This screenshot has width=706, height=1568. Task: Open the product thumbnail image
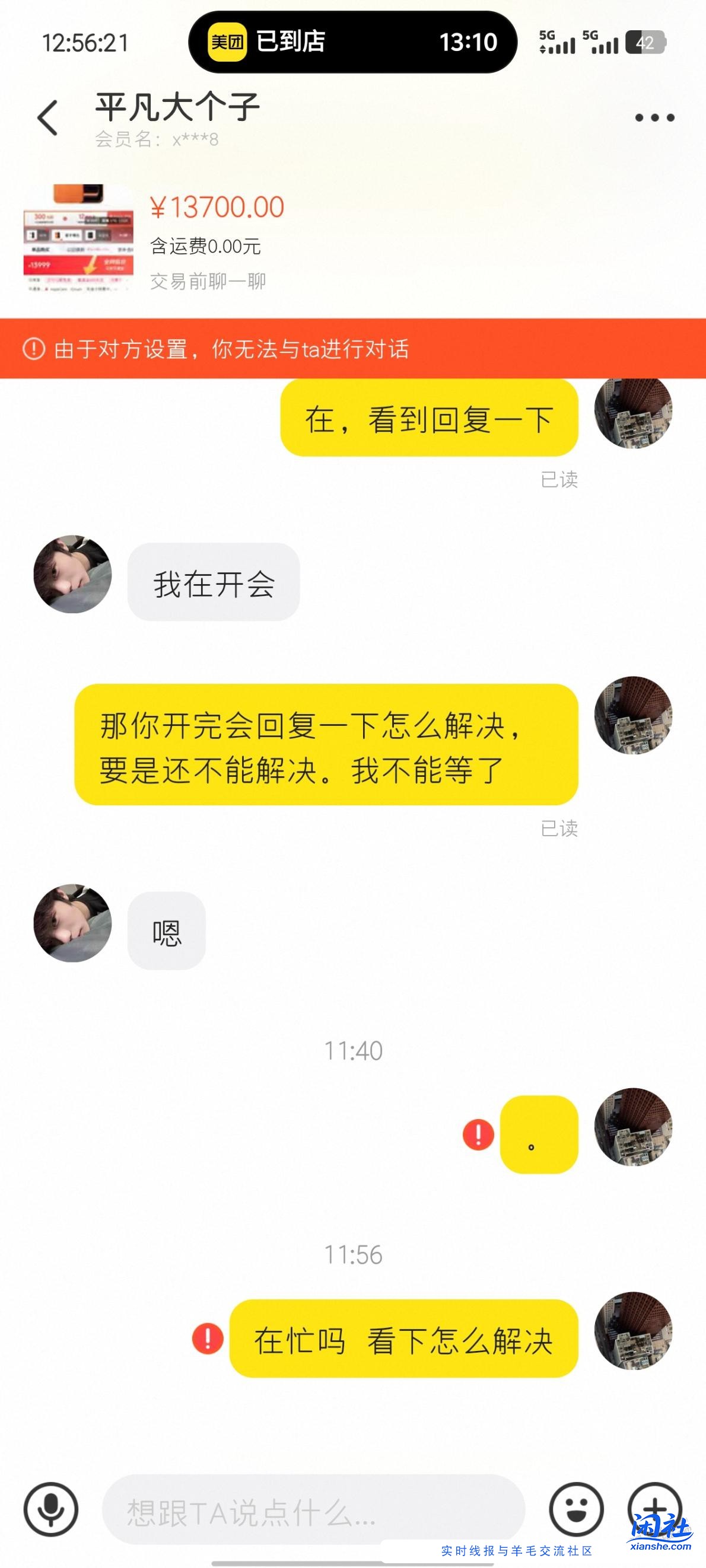79,238
